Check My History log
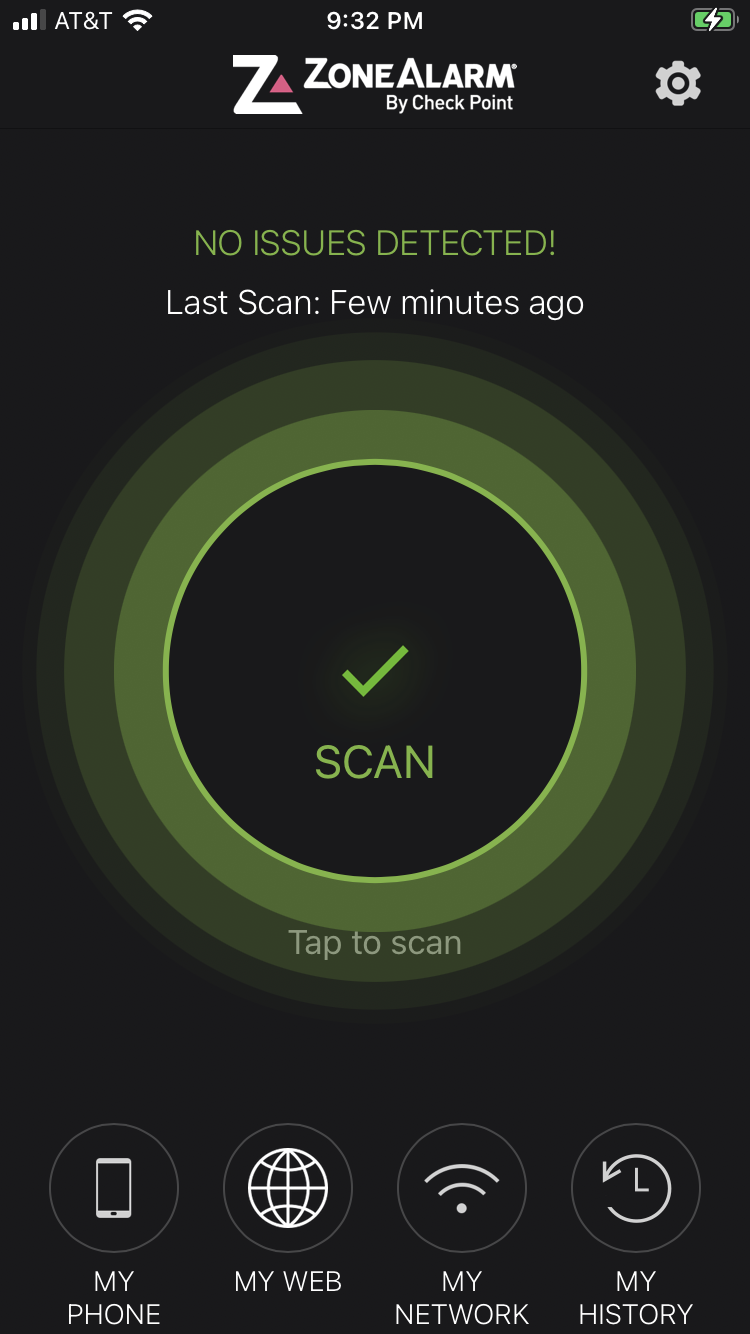The height and width of the screenshot is (1334, 750). [x=636, y=1188]
